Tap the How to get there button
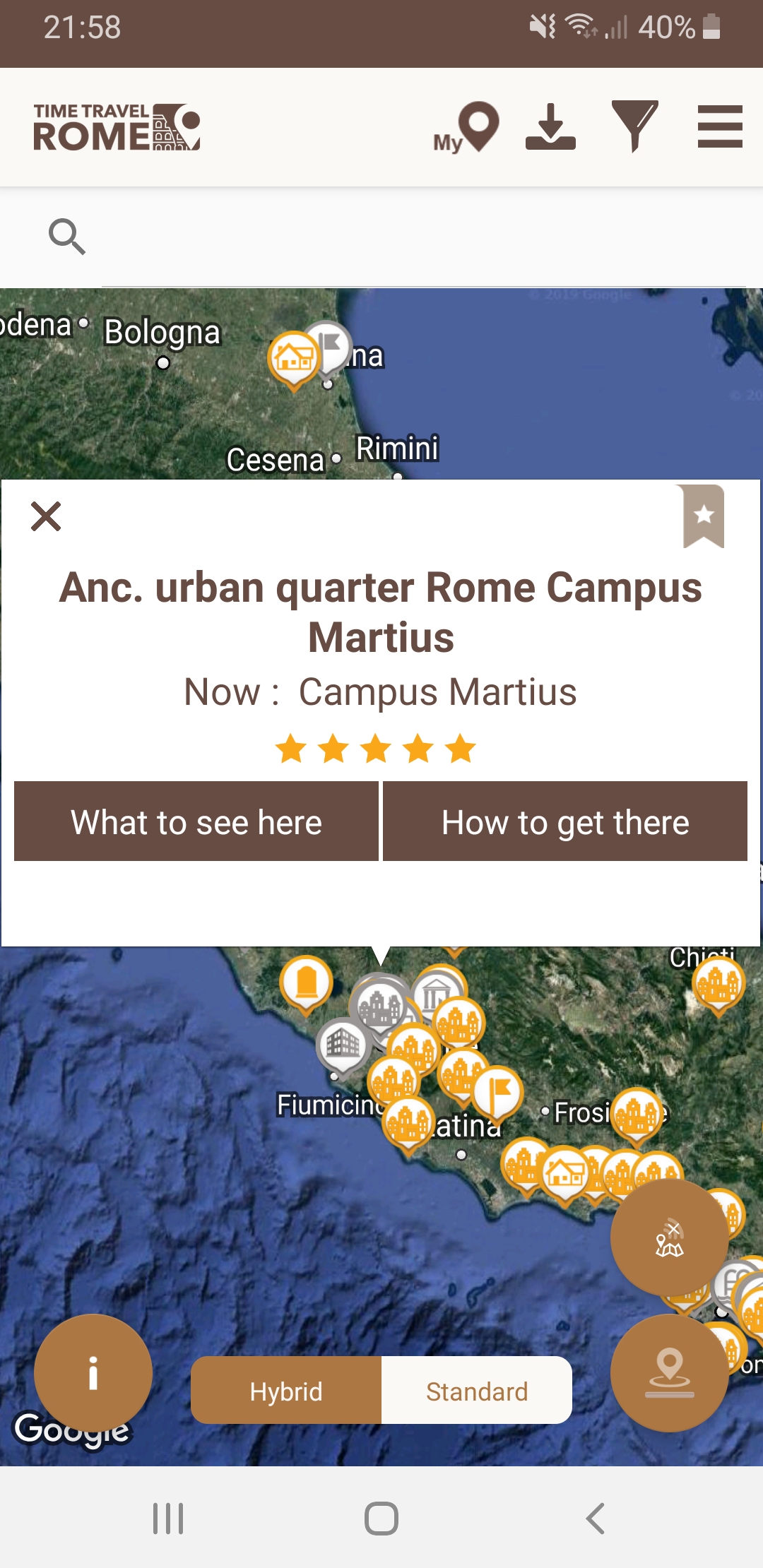This screenshot has height=1568, width=763. [564, 821]
